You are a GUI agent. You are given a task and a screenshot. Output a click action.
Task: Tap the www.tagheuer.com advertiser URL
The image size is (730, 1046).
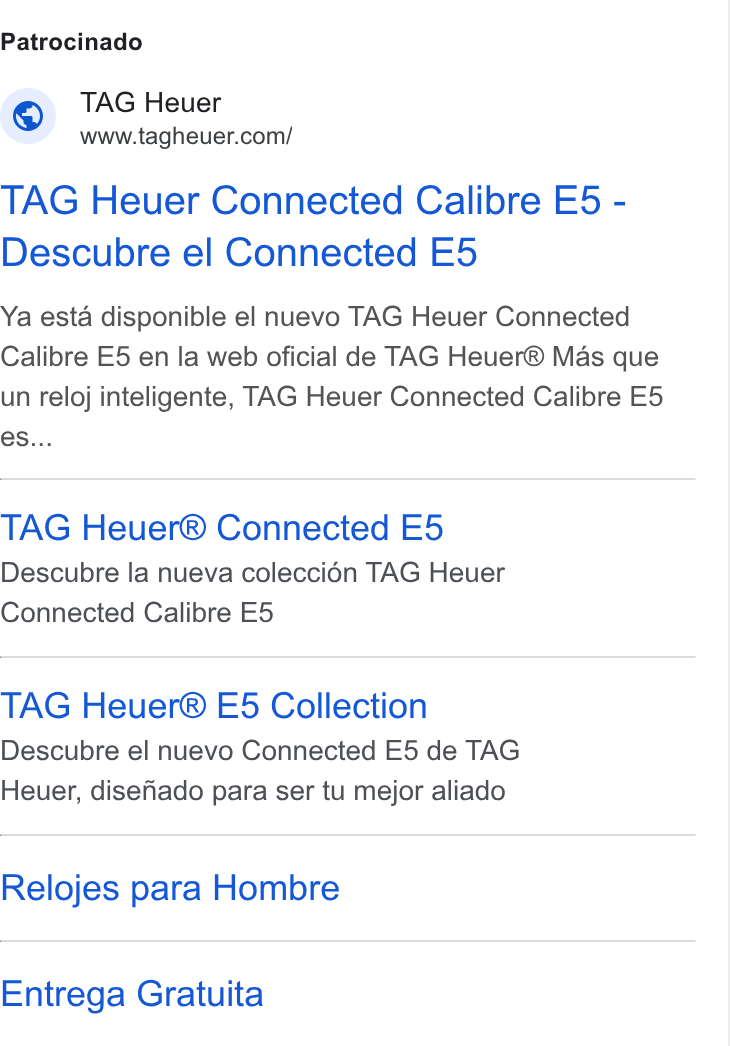tap(186, 136)
